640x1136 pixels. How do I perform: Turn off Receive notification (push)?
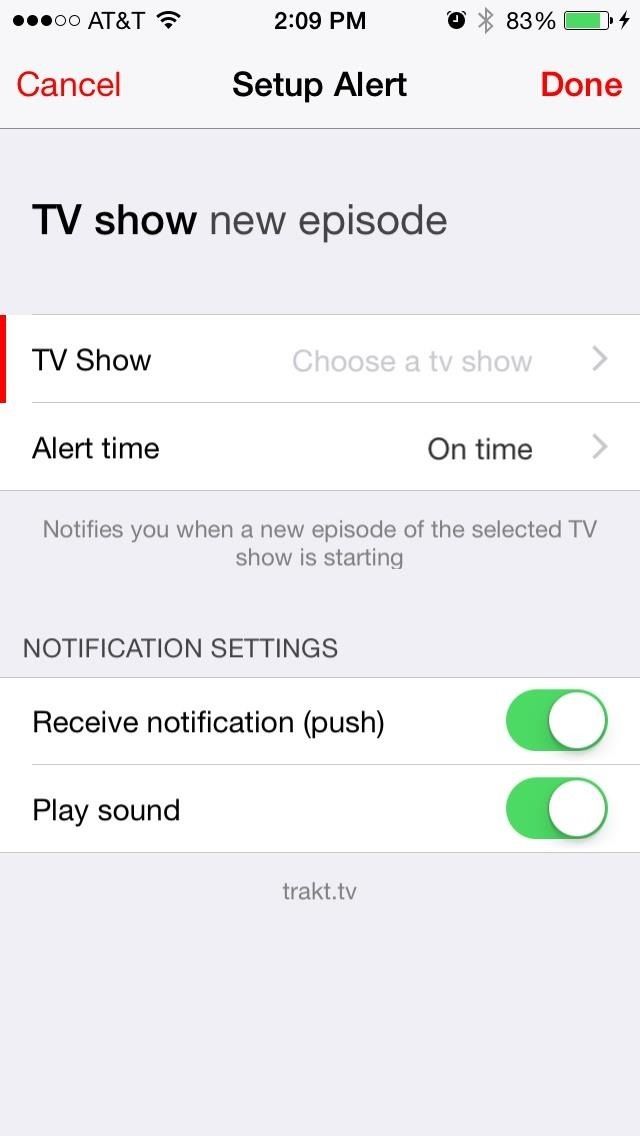[x=556, y=721]
